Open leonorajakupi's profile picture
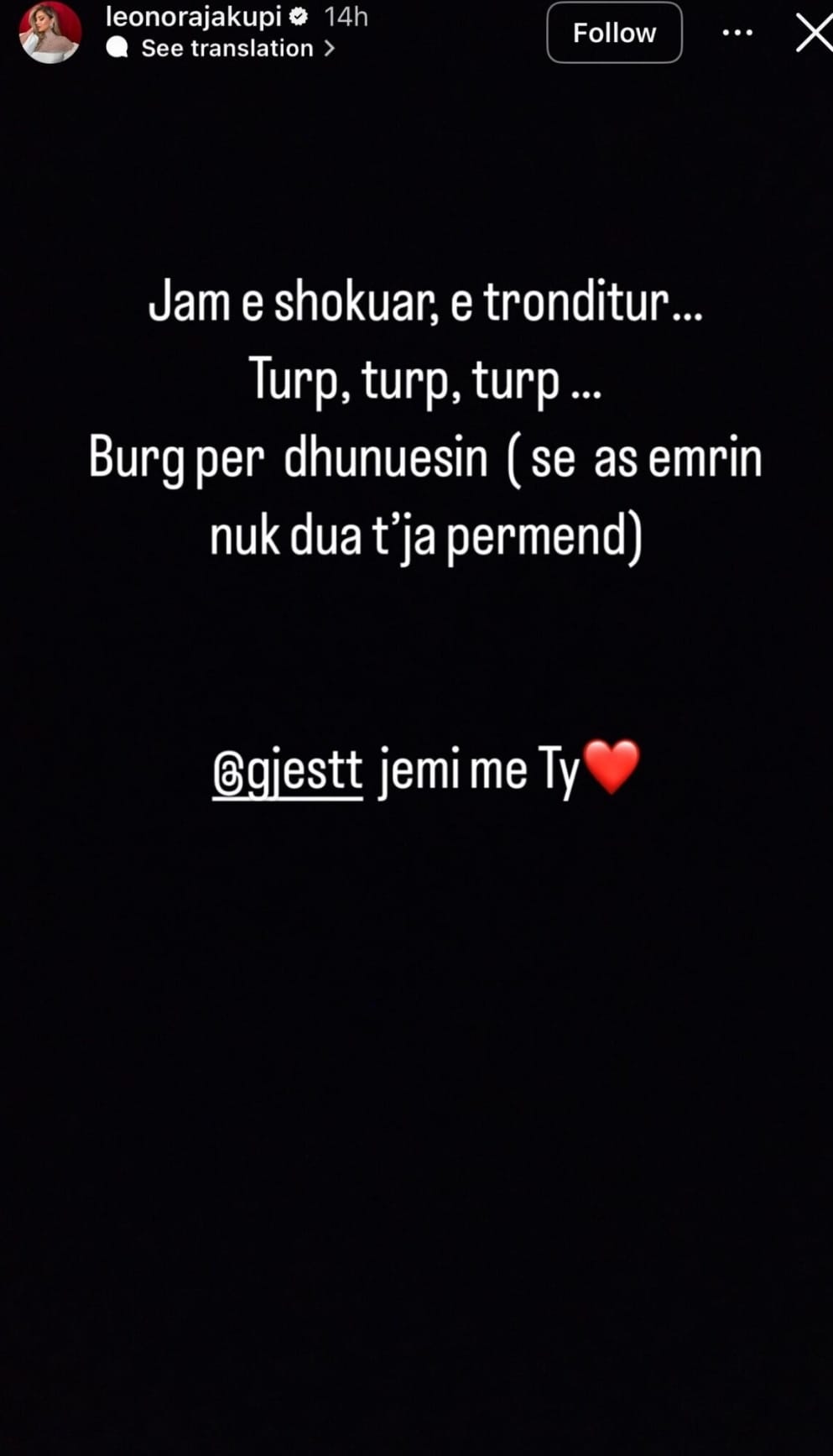Viewport: 833px width, 1456px height. pyautogui.click(x=50, y=32)
